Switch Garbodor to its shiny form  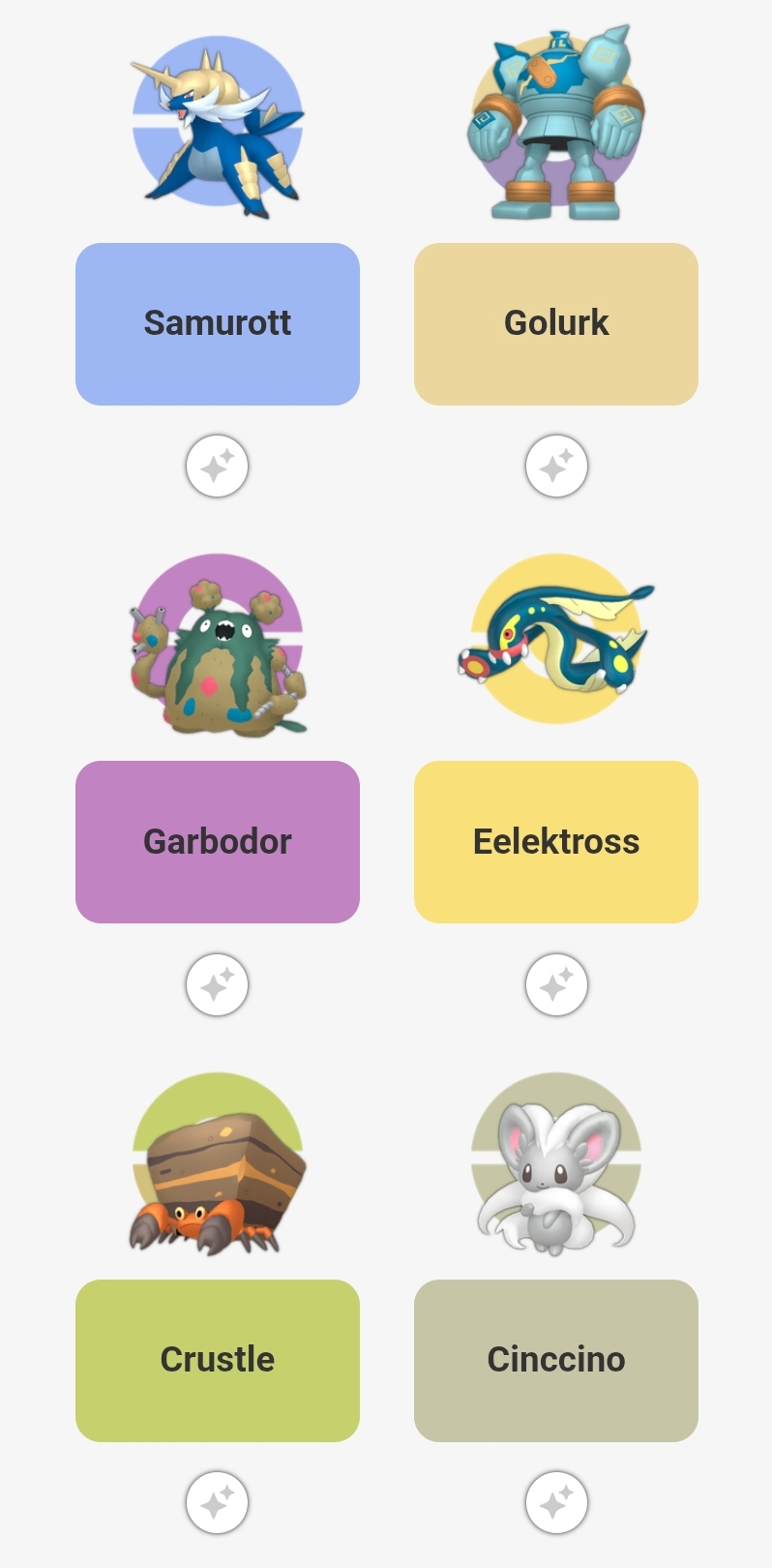tap(218, 984)
